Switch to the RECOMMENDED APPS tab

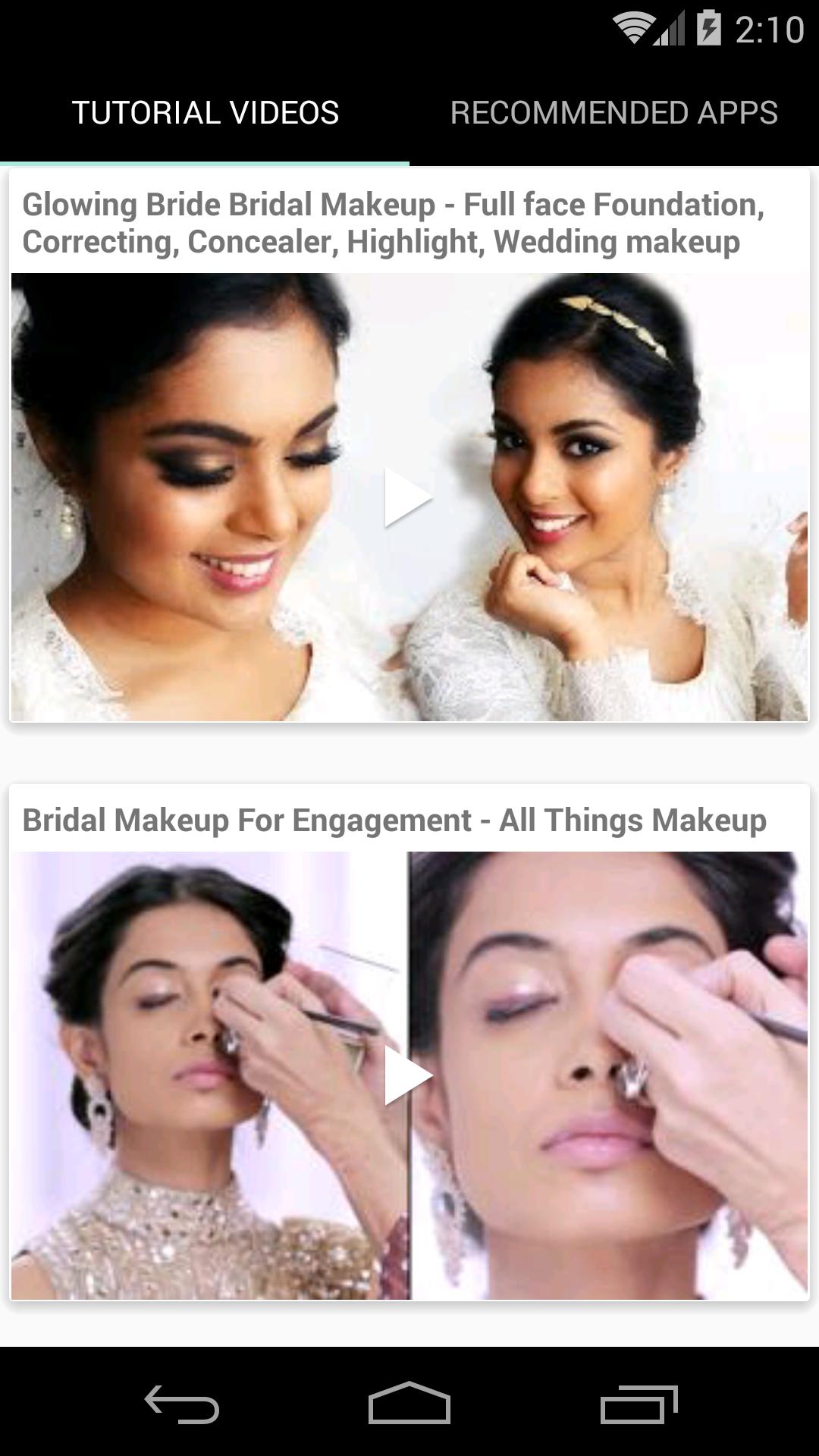[x=613, y=111]
